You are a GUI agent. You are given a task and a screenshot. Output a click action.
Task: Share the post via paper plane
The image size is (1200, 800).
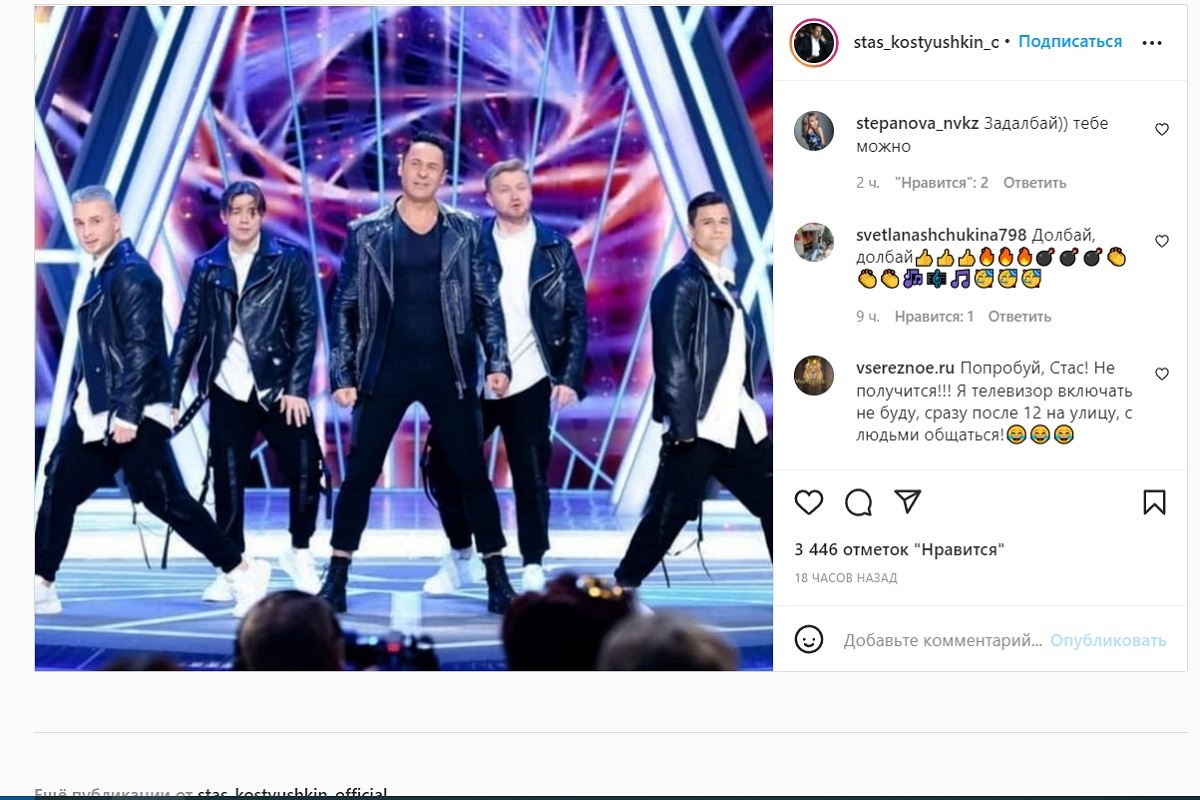(907, 501)
